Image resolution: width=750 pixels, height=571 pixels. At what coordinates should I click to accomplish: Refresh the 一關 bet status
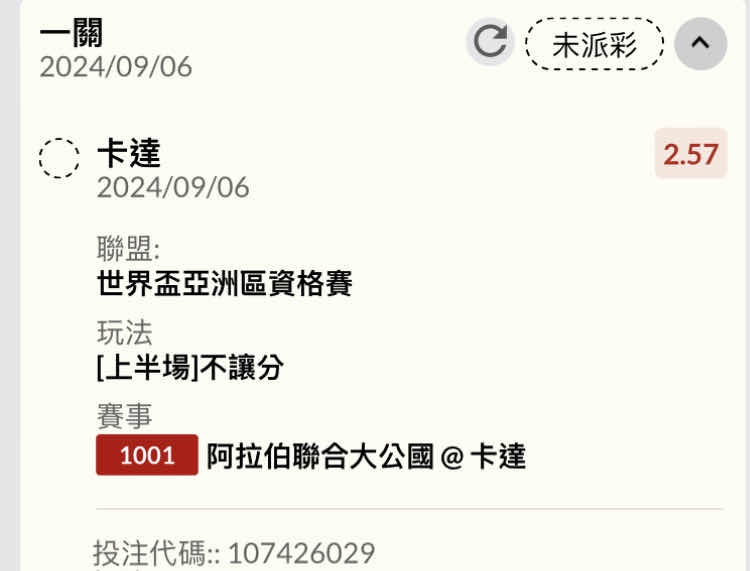[490, 42]
